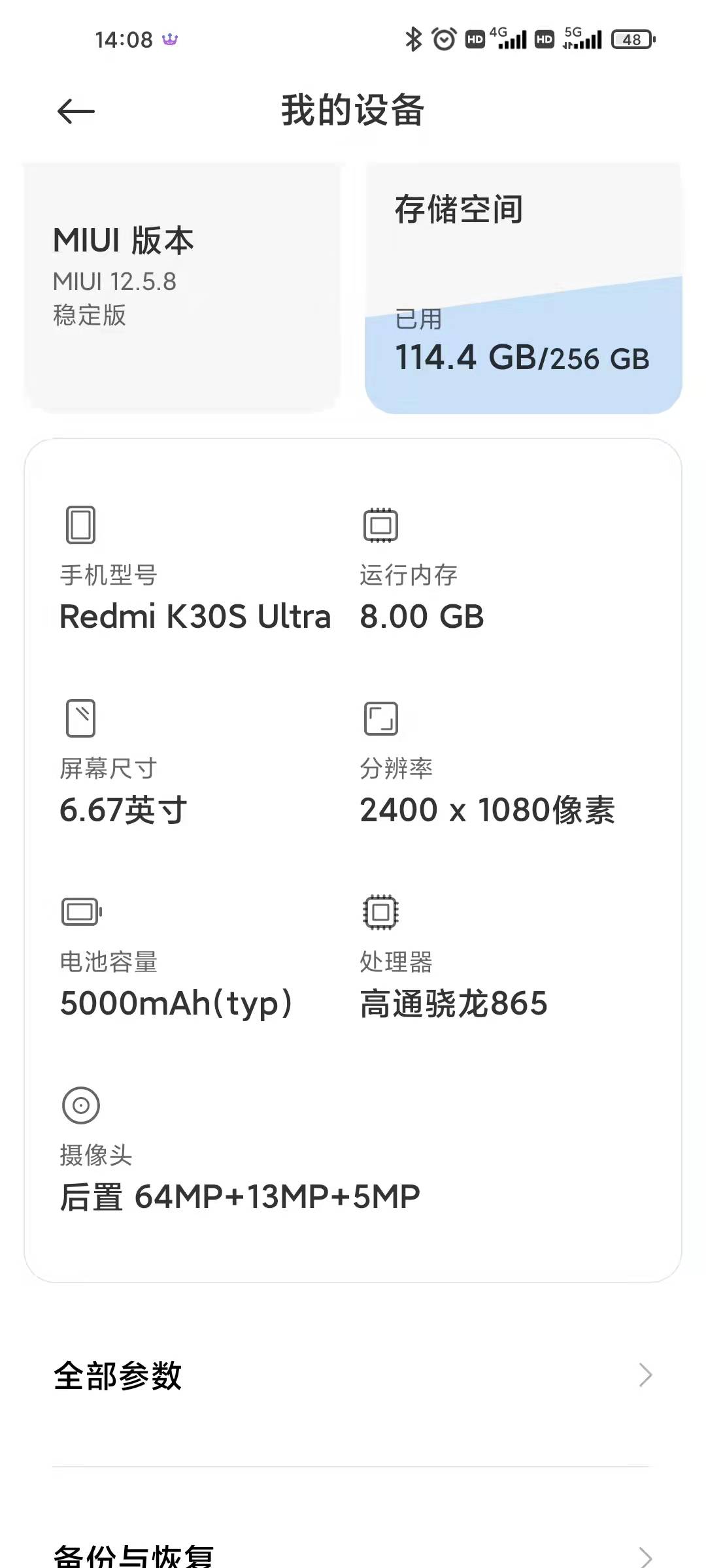Click the back arrow on 我的设备 page
This screenshot has height=1568, width=706.
tap(75, 111)
